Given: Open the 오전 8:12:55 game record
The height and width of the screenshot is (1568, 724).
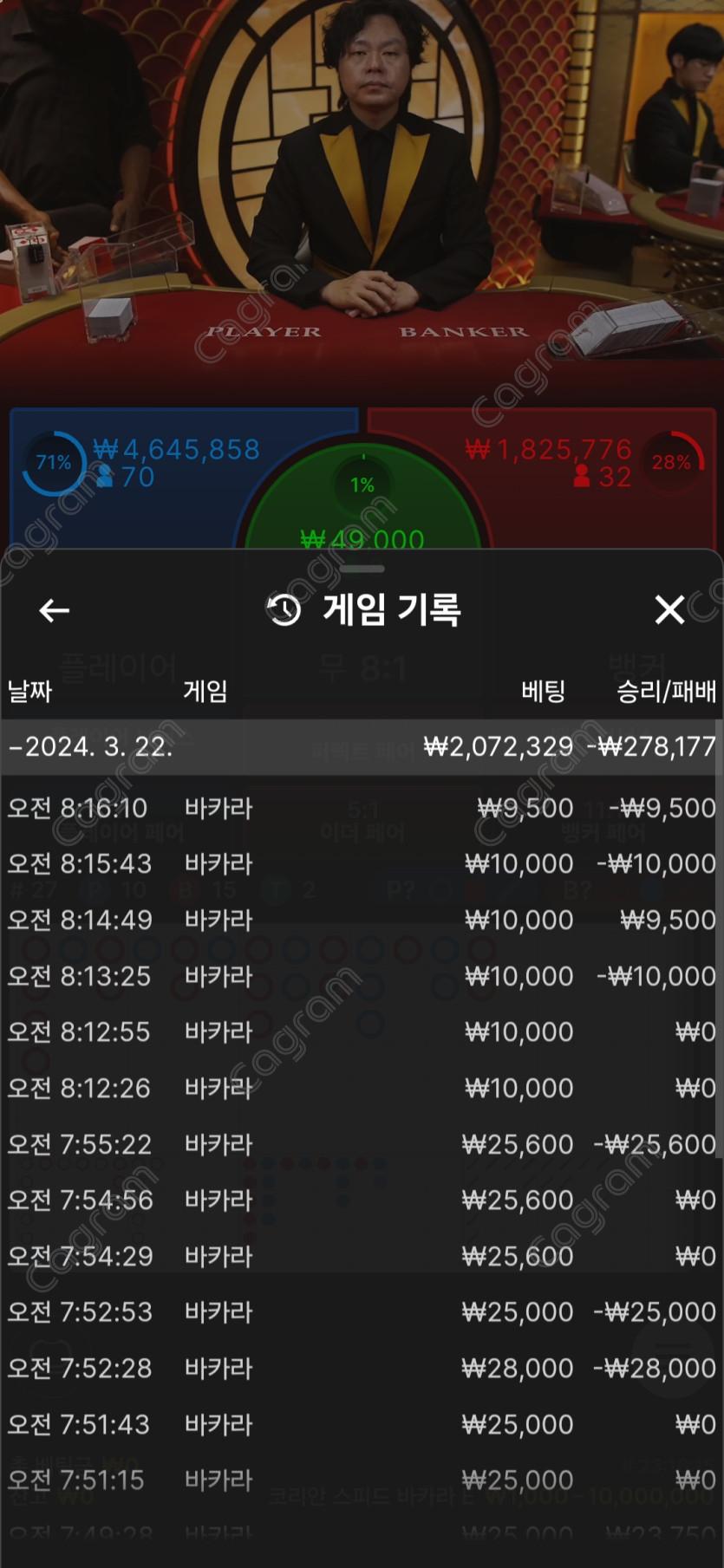Looking at the screenshot, I should pos(361,1031).
